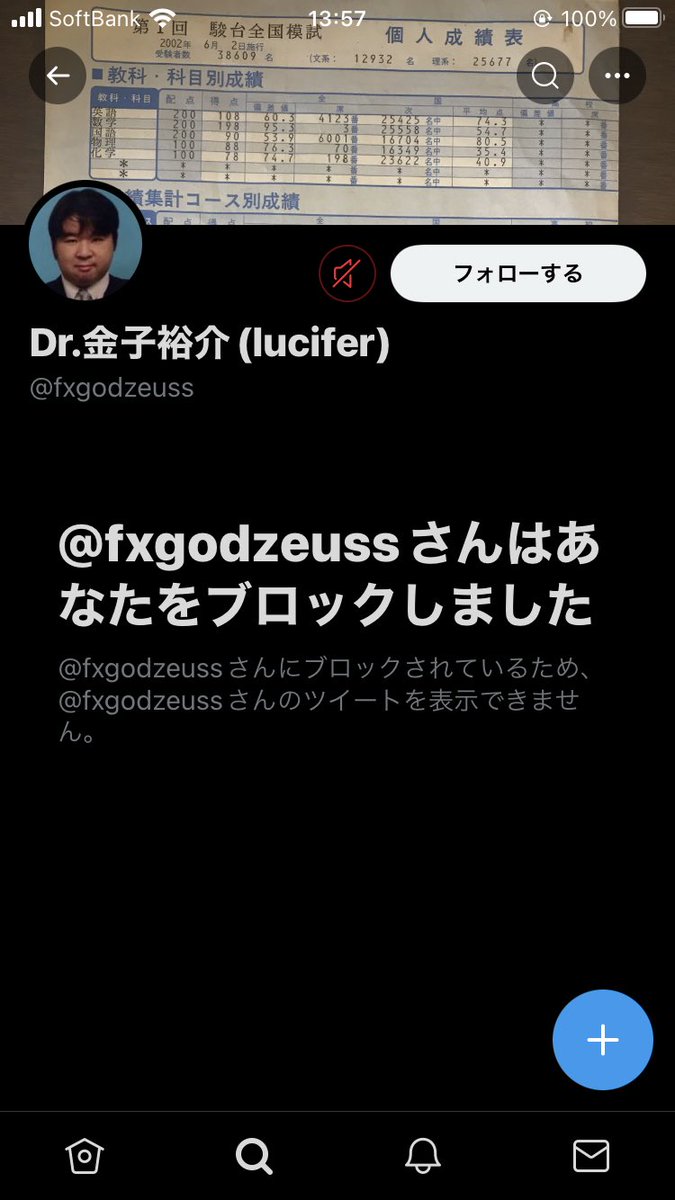Open the header banner image

[337, 112]
